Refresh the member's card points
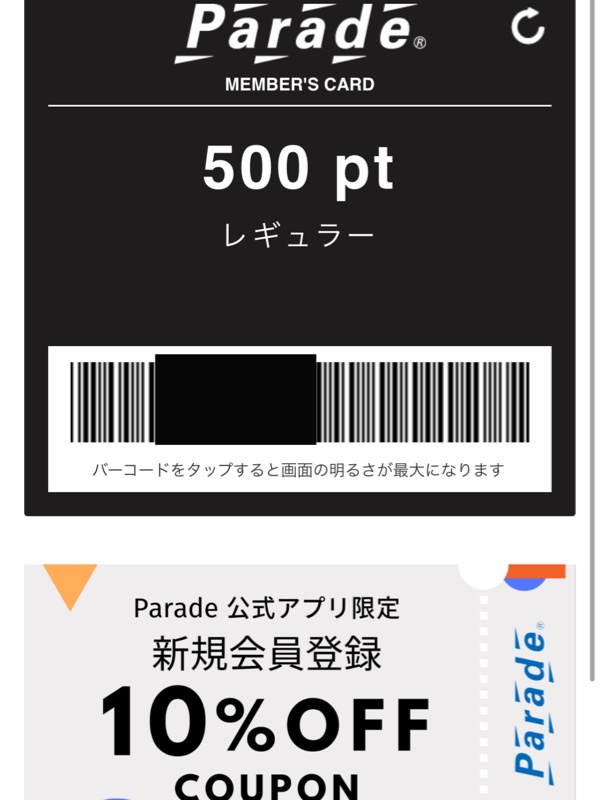 (x=527, y=27)
